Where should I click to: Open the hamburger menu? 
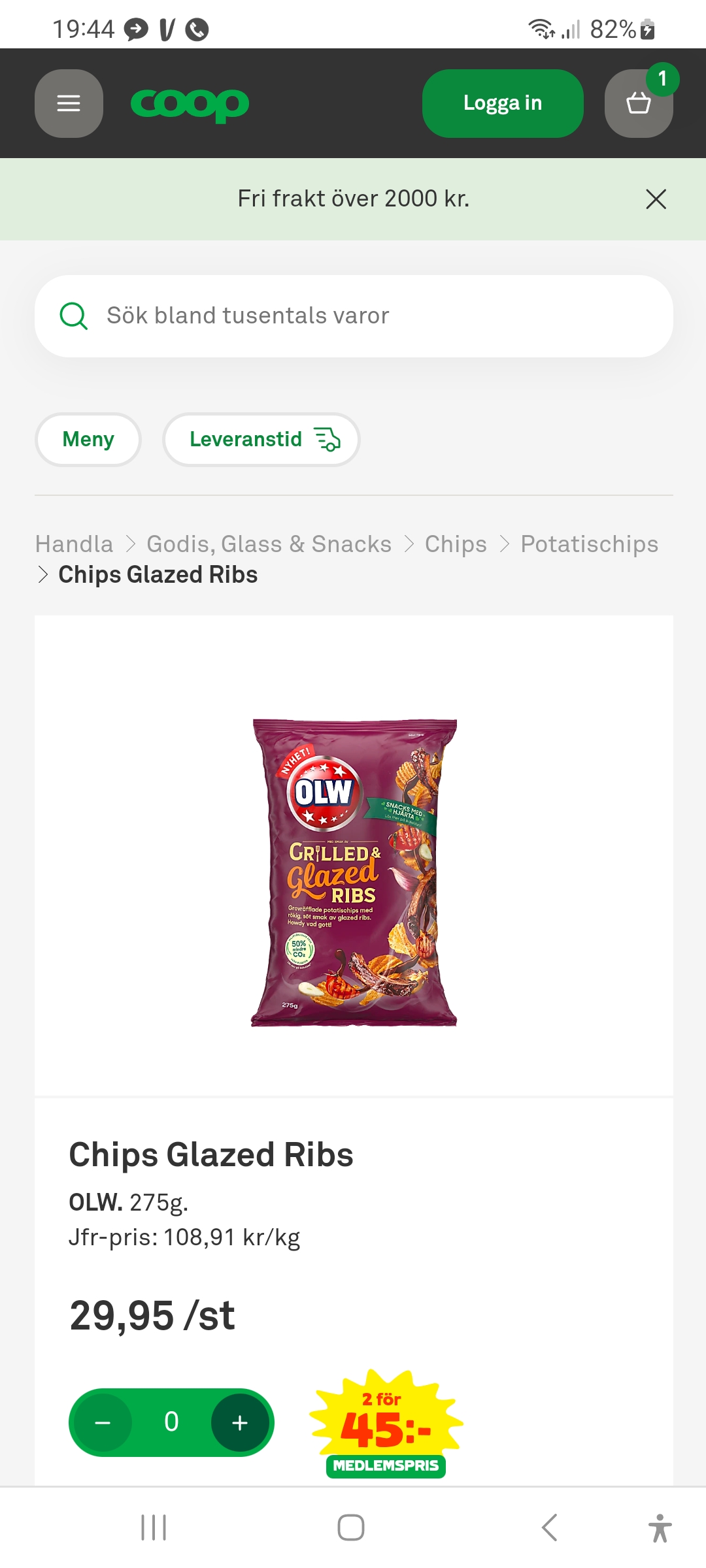(69, 103)
